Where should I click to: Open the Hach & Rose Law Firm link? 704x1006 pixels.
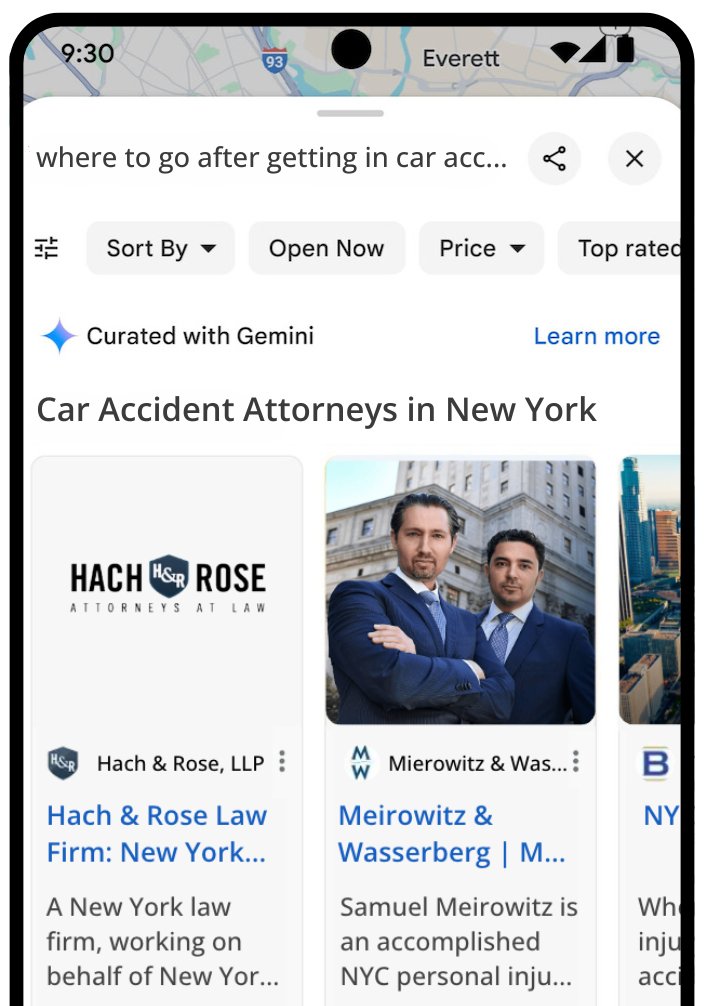tap(157, 833)
